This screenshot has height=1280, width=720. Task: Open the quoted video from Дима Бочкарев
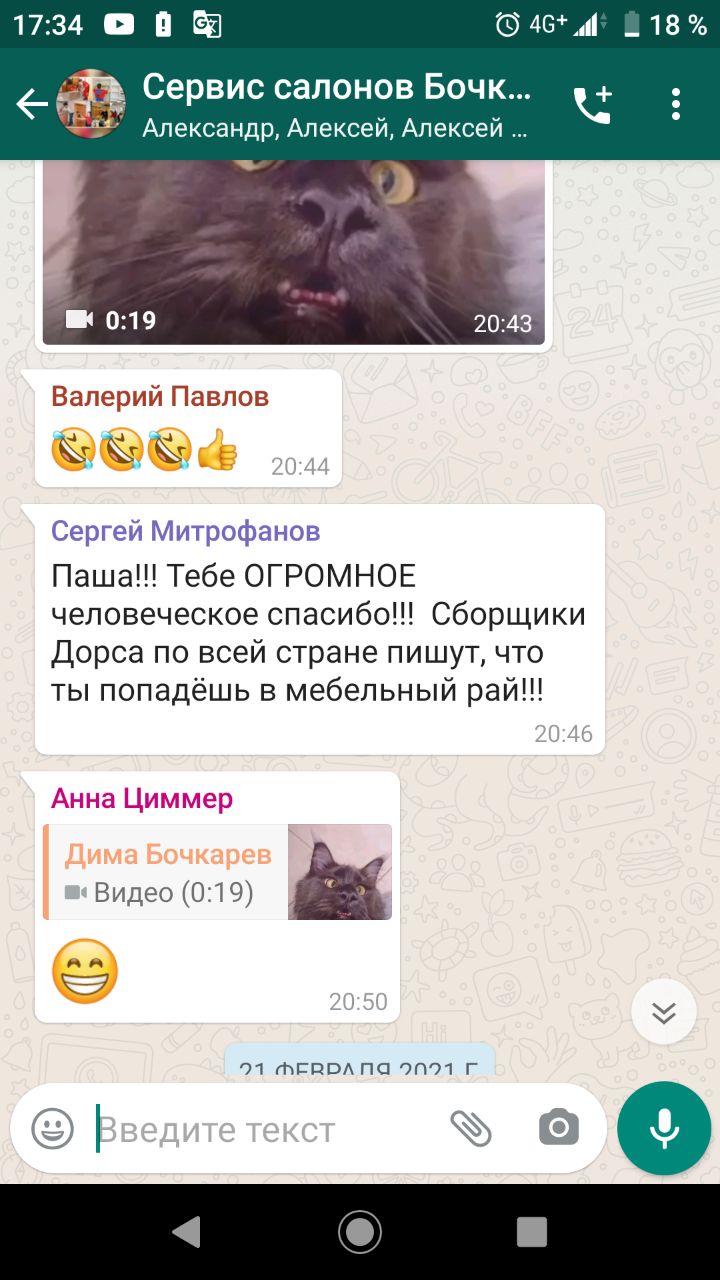217,871
